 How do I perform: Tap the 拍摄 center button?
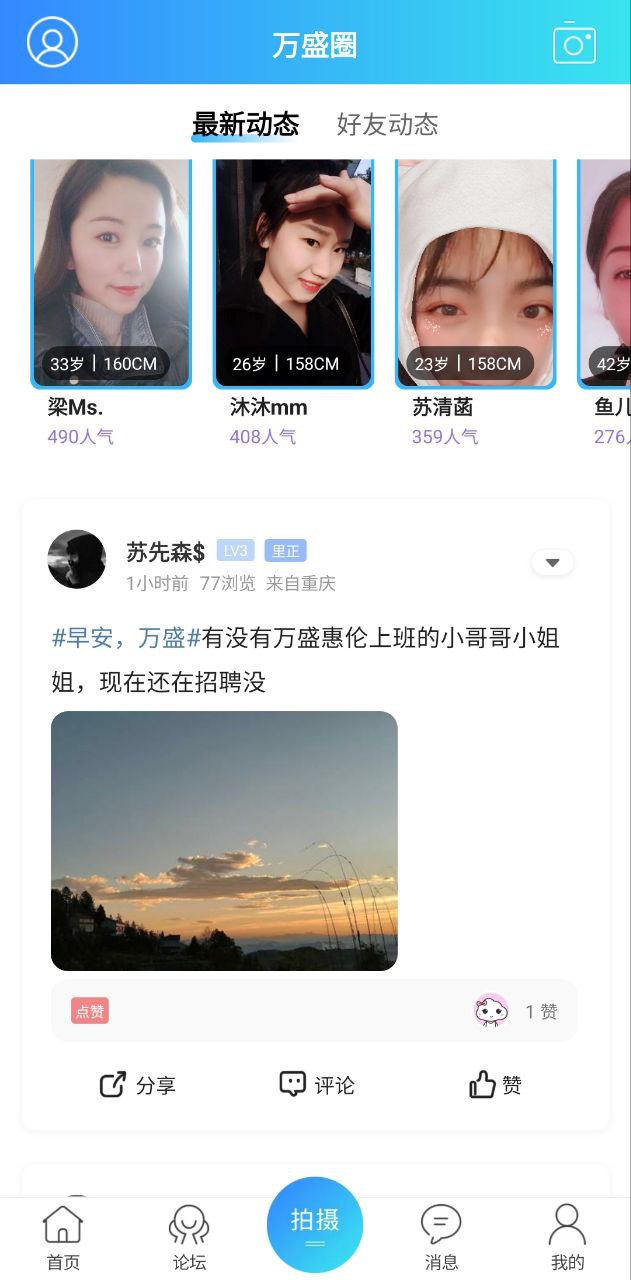315,1225
